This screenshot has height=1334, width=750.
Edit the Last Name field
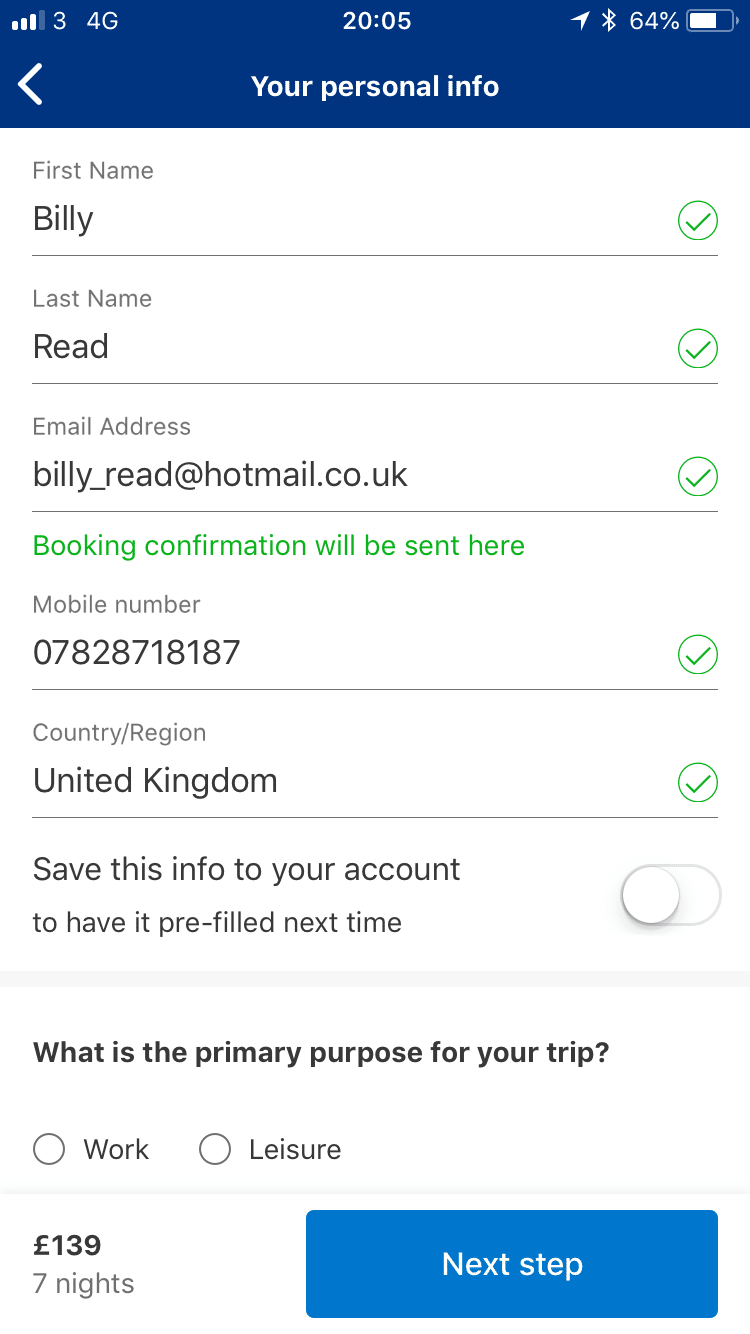375,347
